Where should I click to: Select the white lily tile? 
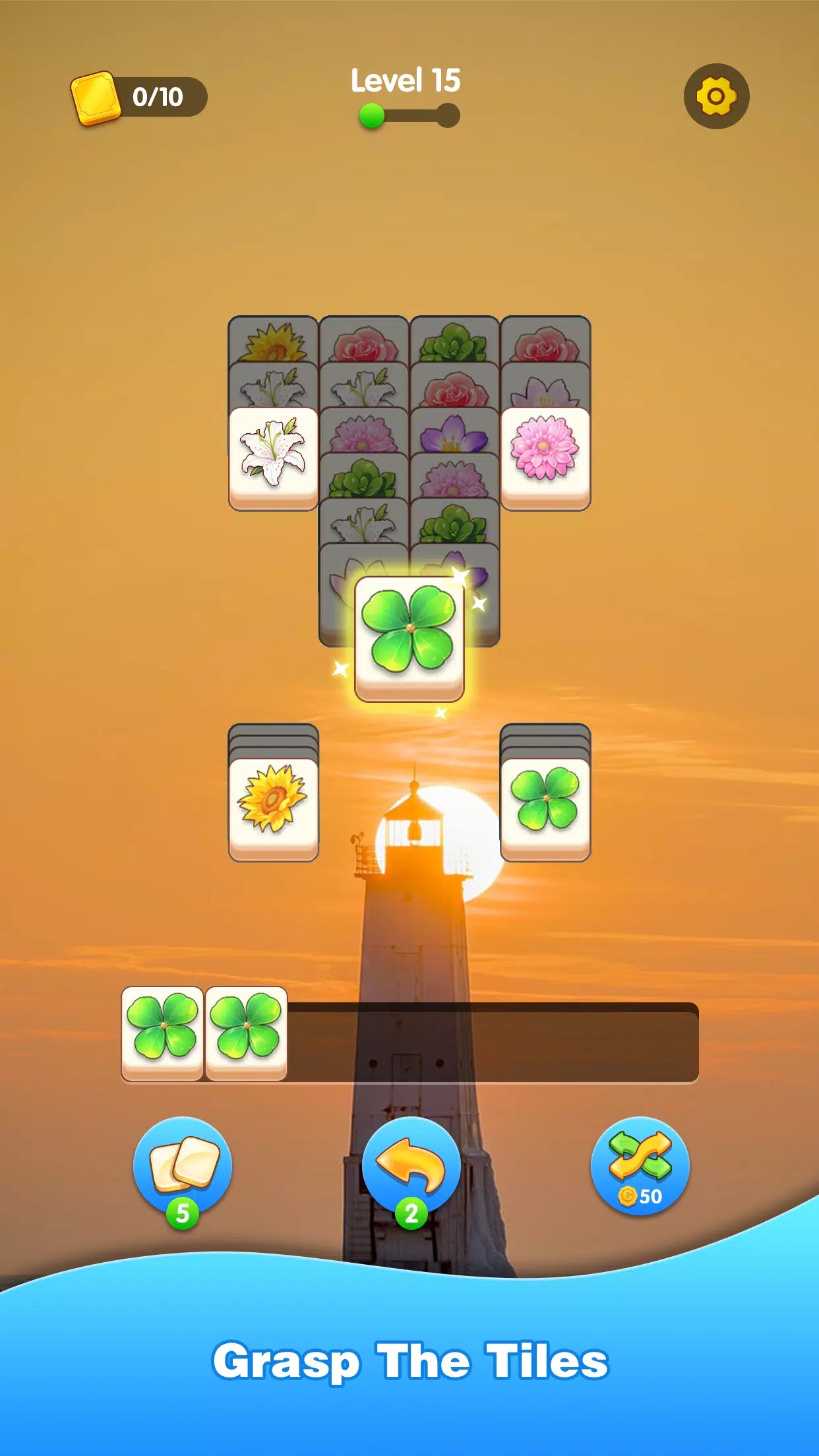tap(273, 456)
